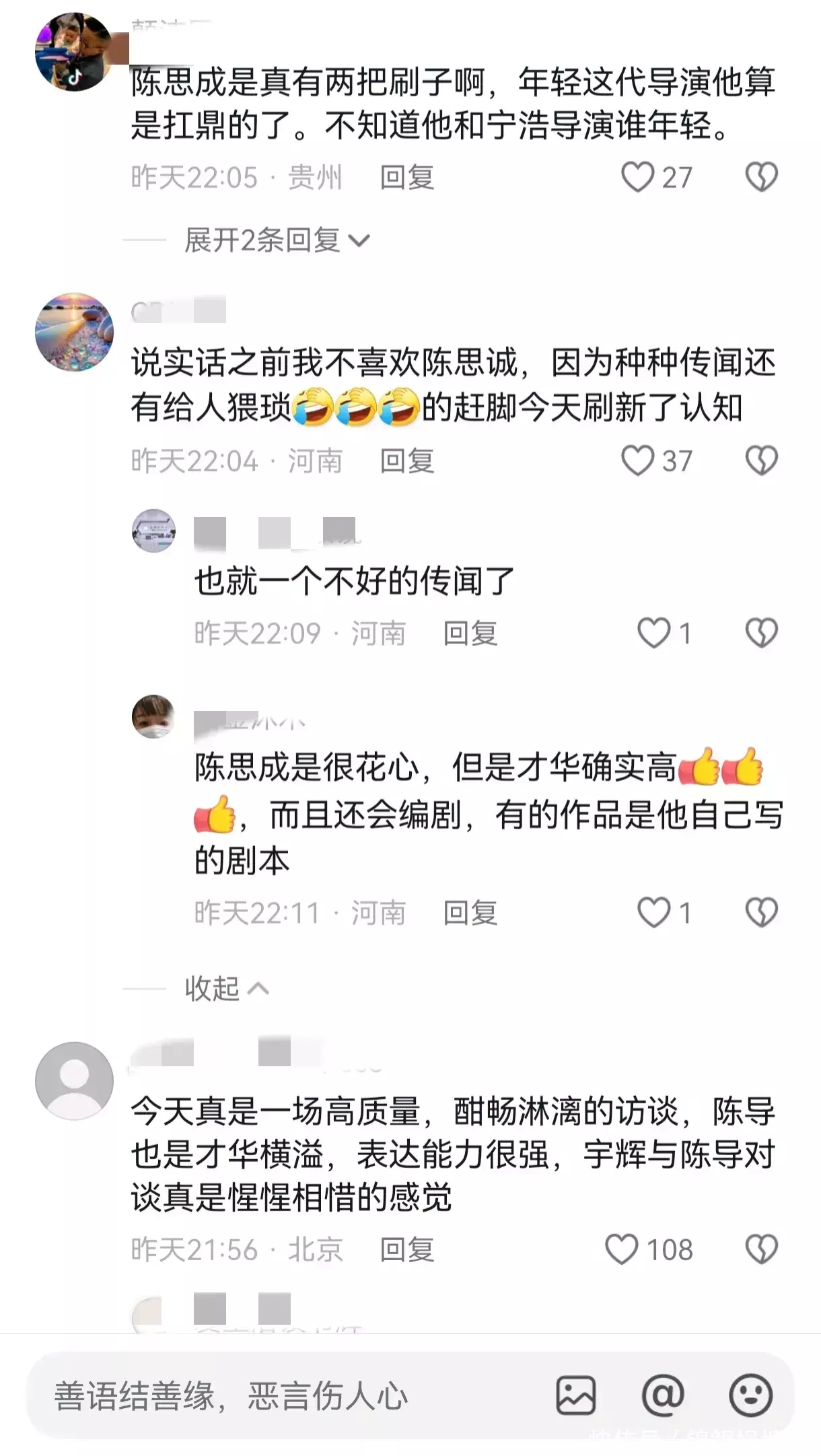Like the 北京 comment with 108 likes

(621, 1250)
